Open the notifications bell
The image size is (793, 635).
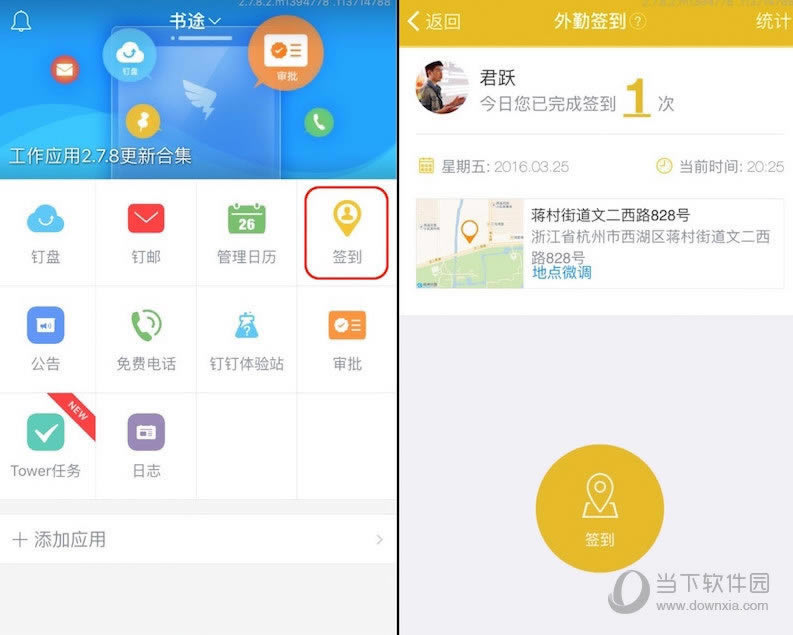(21, 21)
